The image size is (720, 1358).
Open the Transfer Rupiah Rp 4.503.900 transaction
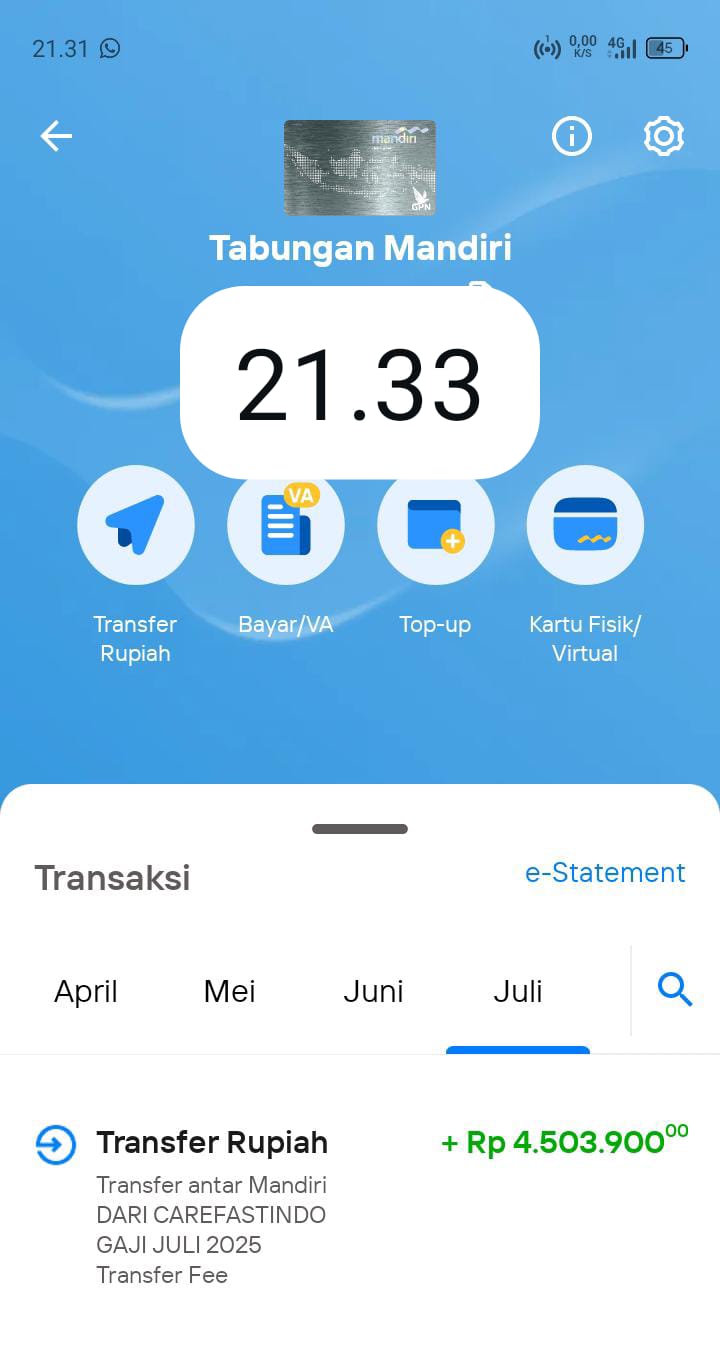[360, 1206]
